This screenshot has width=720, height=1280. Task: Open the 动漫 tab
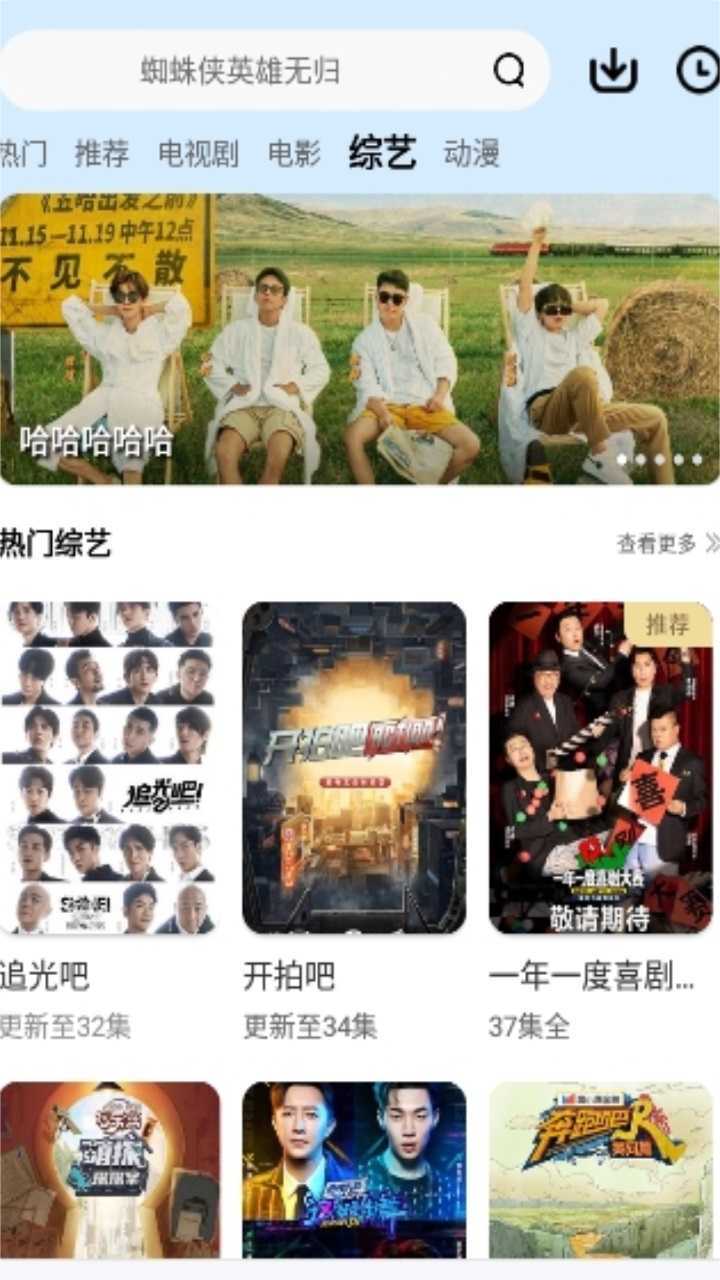click(471, 154)
